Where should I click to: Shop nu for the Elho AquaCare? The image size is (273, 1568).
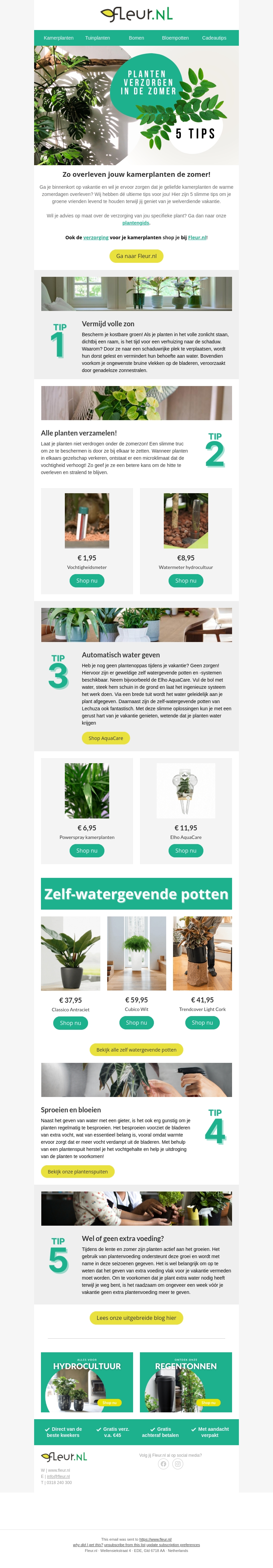(185, 850)
